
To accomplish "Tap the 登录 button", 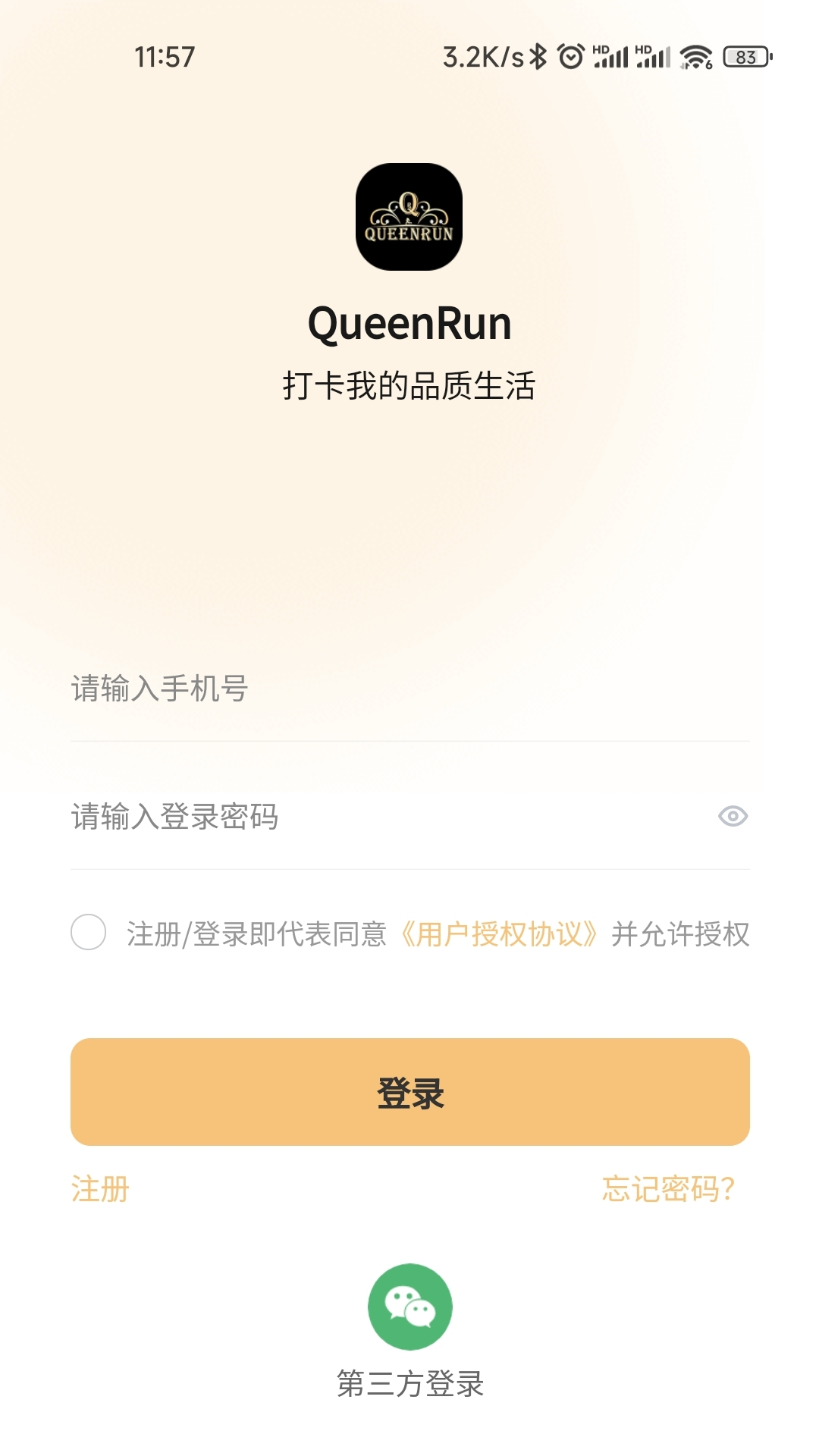I will pos(409,1092).
